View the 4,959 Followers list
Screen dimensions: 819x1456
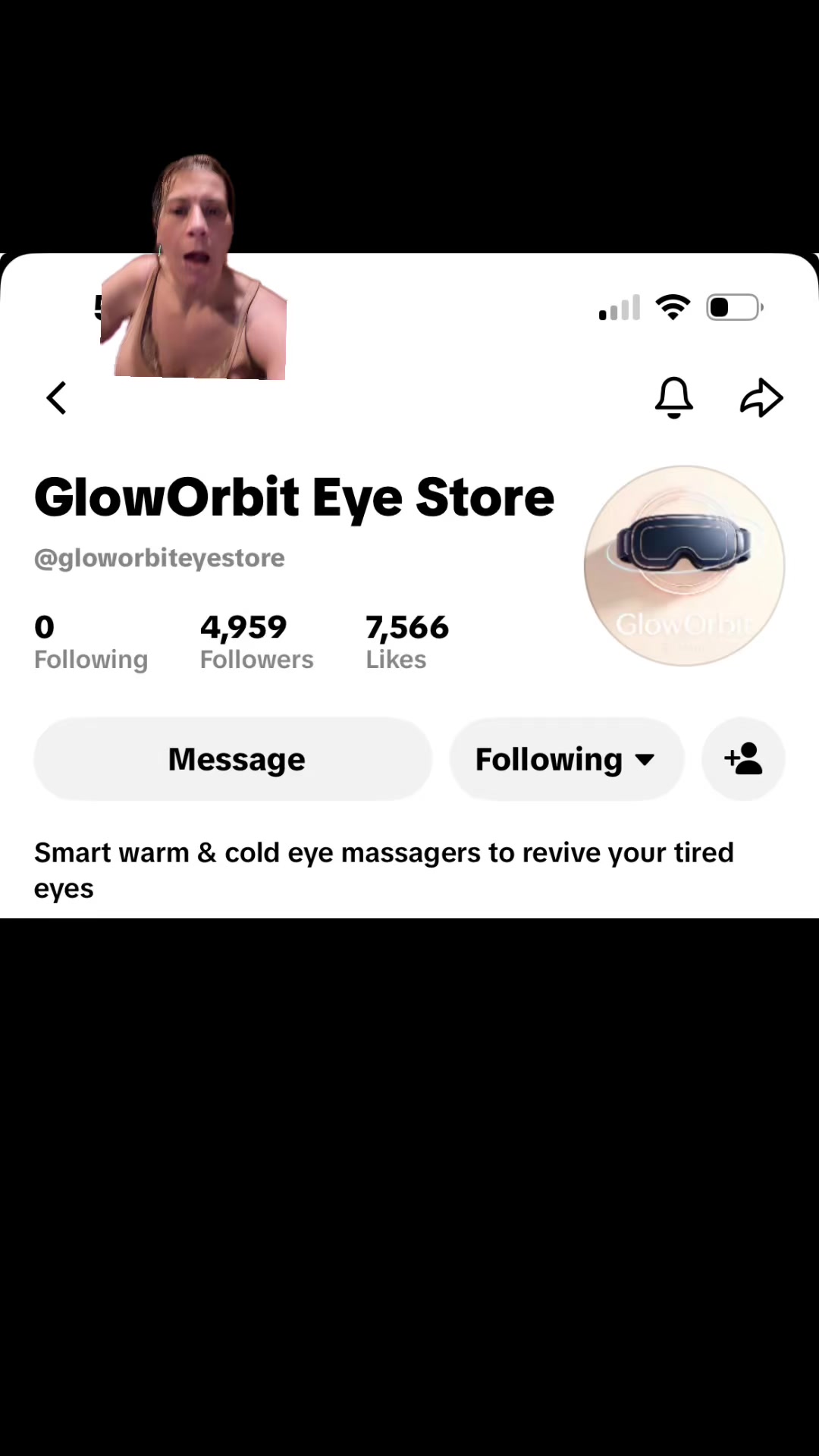pyautogui.click(x=256, y=642)
